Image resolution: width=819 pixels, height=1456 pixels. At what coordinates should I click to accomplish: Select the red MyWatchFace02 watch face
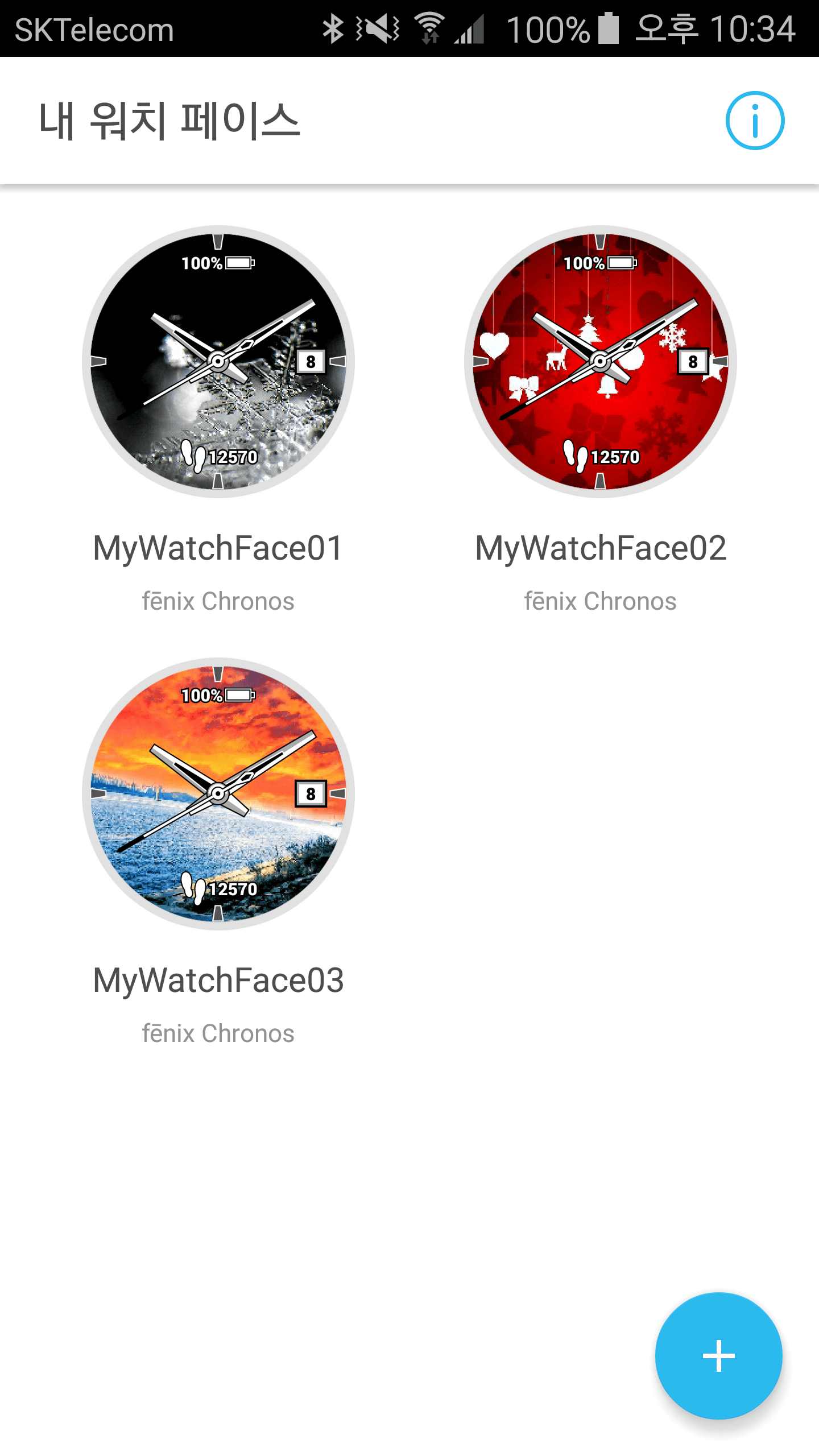click(601, 362)
